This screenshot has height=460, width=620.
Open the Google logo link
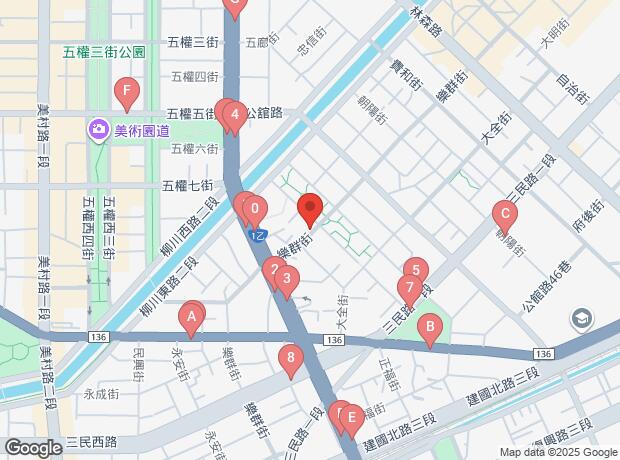coord(32,448)
